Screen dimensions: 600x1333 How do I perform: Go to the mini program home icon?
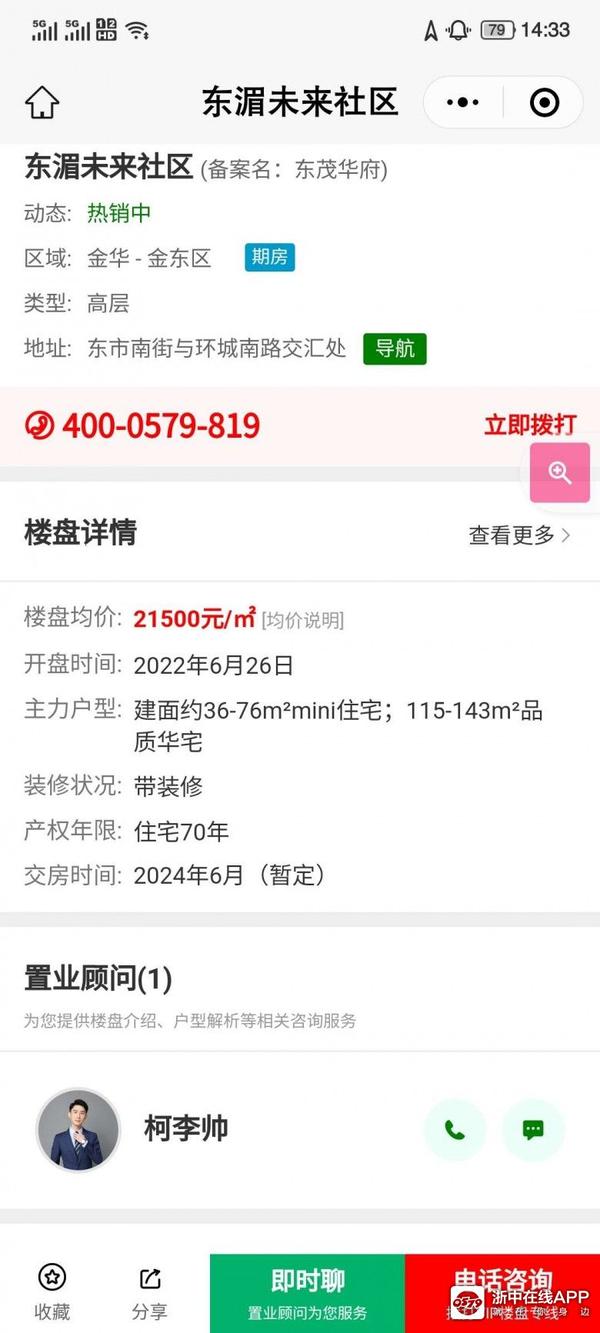click(42, 102)
